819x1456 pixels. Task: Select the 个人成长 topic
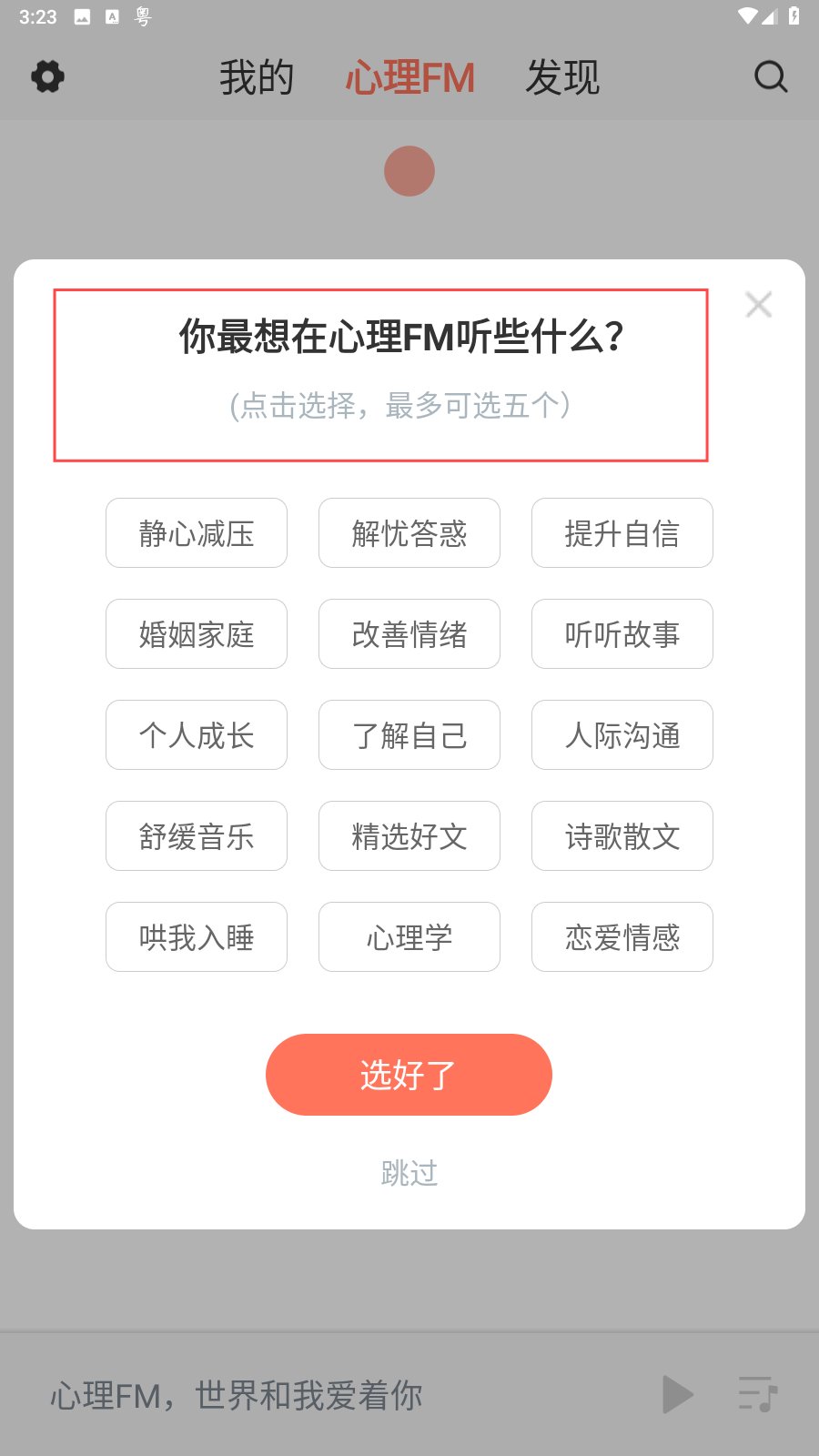(x=197, y=735)
